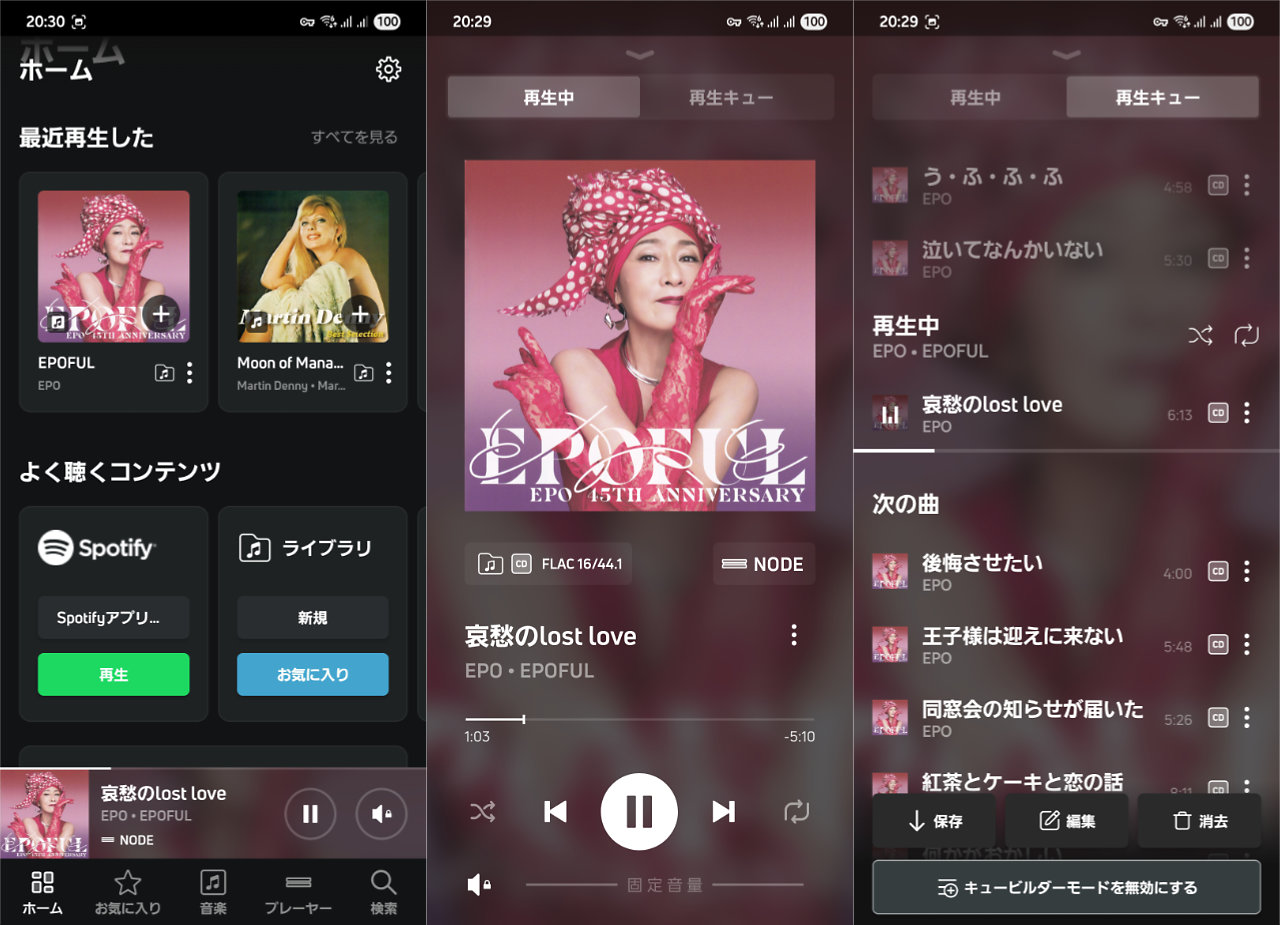Open the NODE player selector button

click(764, 564)
